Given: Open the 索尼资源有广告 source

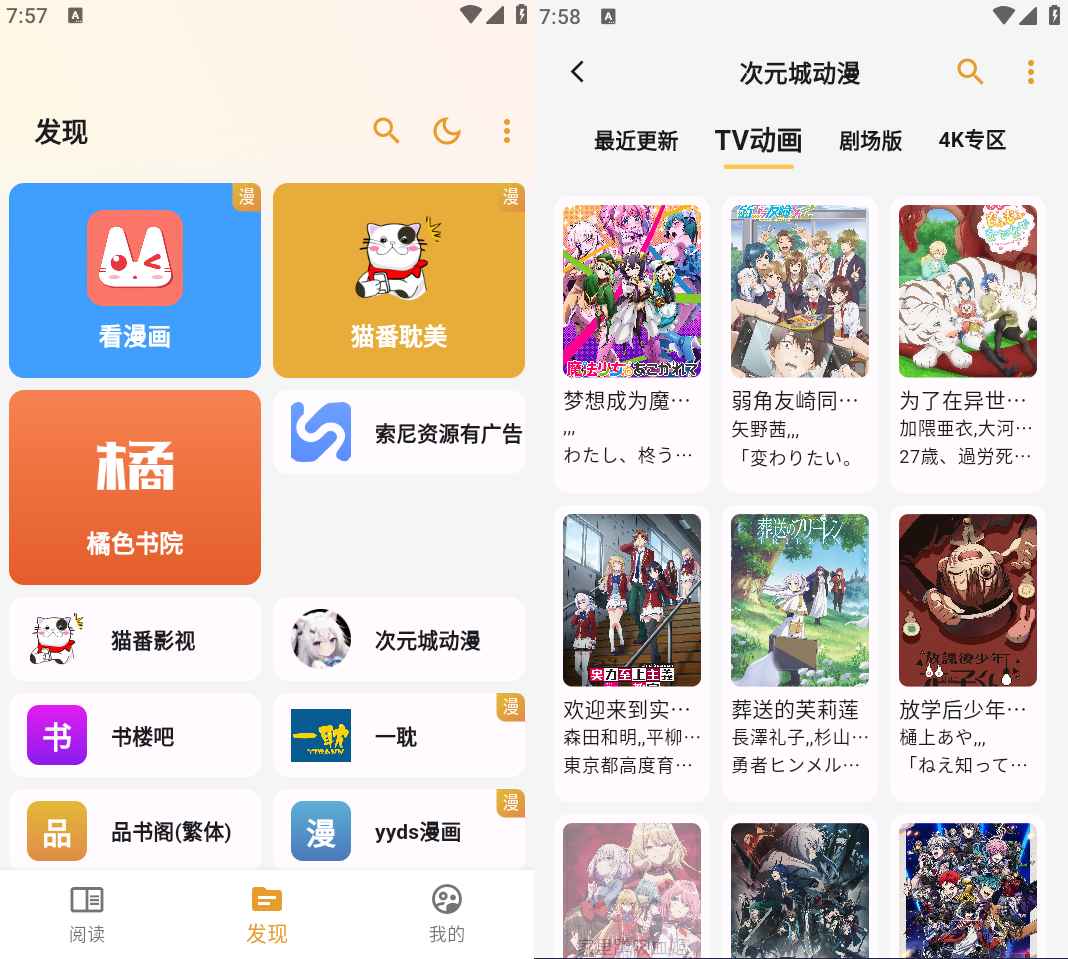Looking at the screenshot, I should click(x=399, y=433).
